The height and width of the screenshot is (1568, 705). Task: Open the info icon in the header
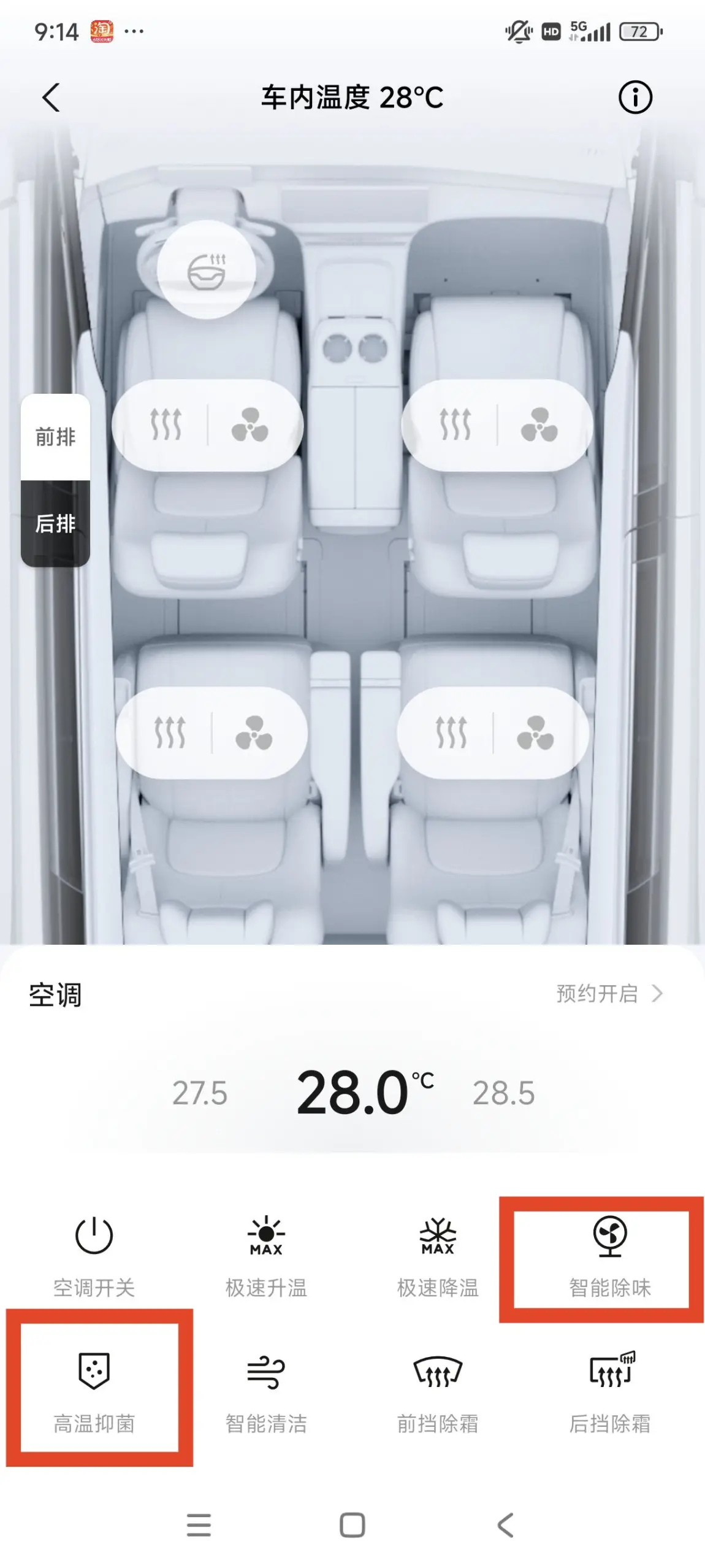pyautogui.click(x=634, y=98)
